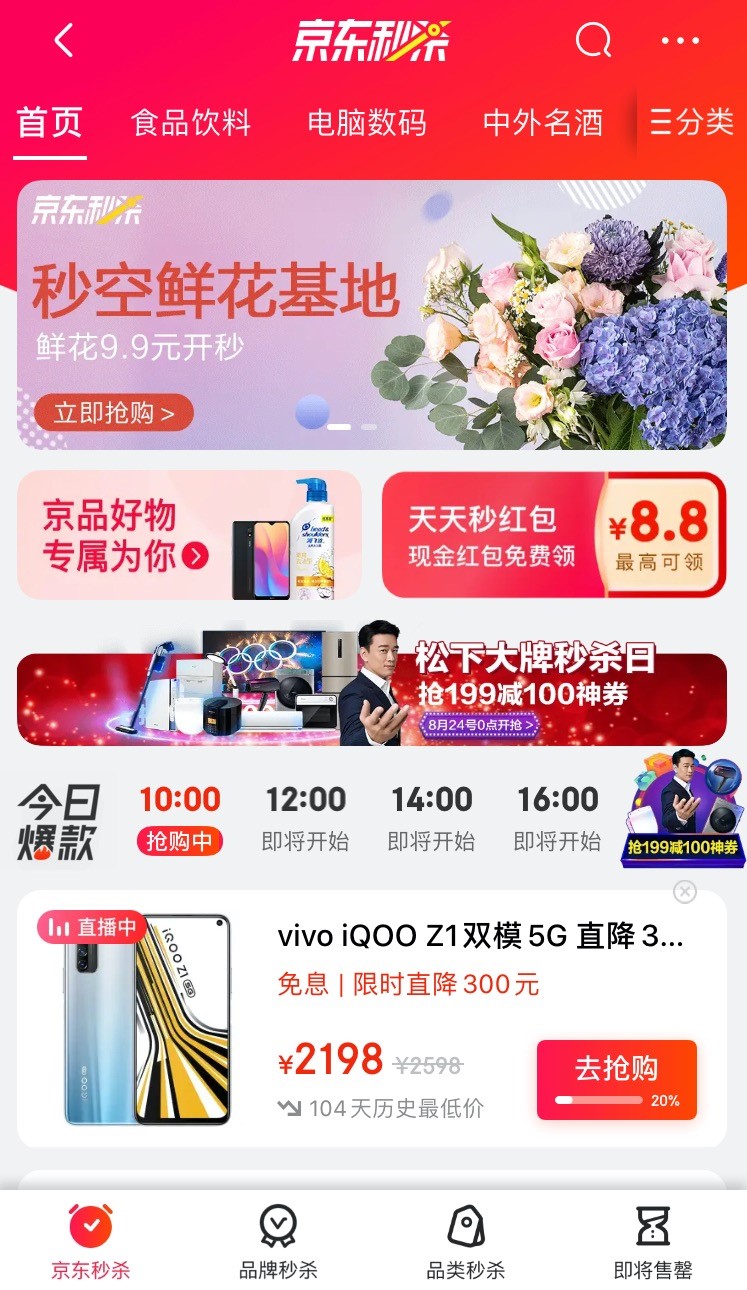The width and height of the screenshot is (747, 1290).
Task: Go back using the top arrow
Action: 64,41
